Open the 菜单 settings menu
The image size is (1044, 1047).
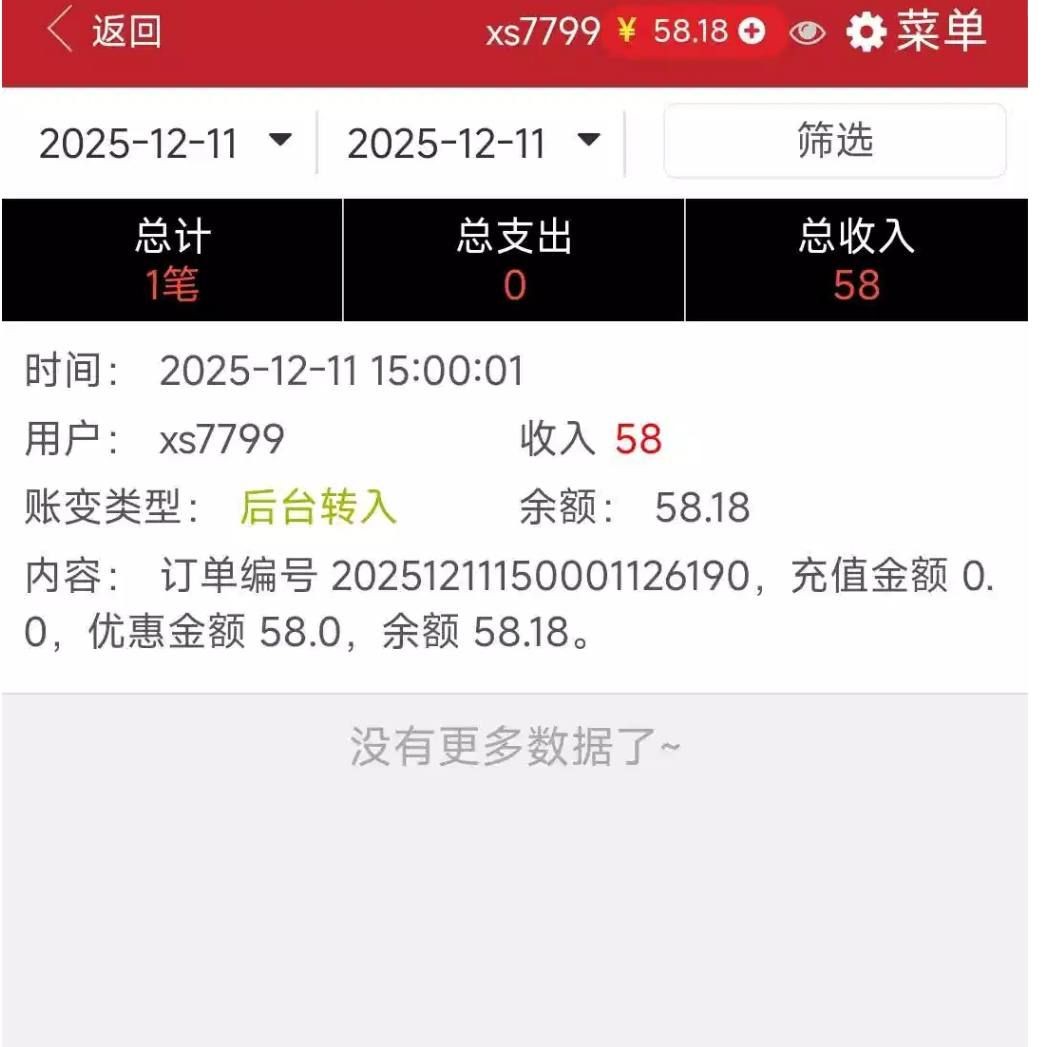pyautogui.click(x=917, y=32)
